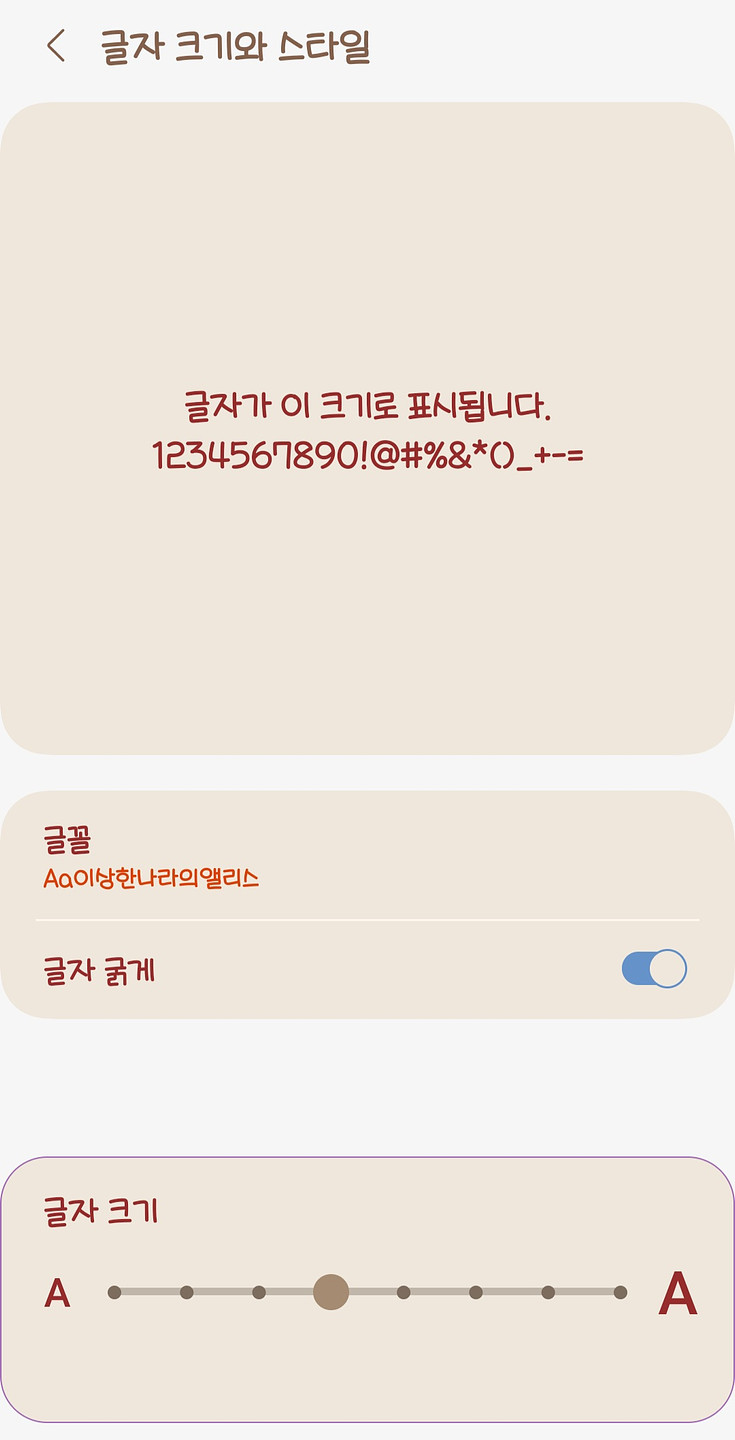The image size is (735, 1440).
Task: Set 글자 크기 slider to the smallest step
Action: click(114, 1292)
